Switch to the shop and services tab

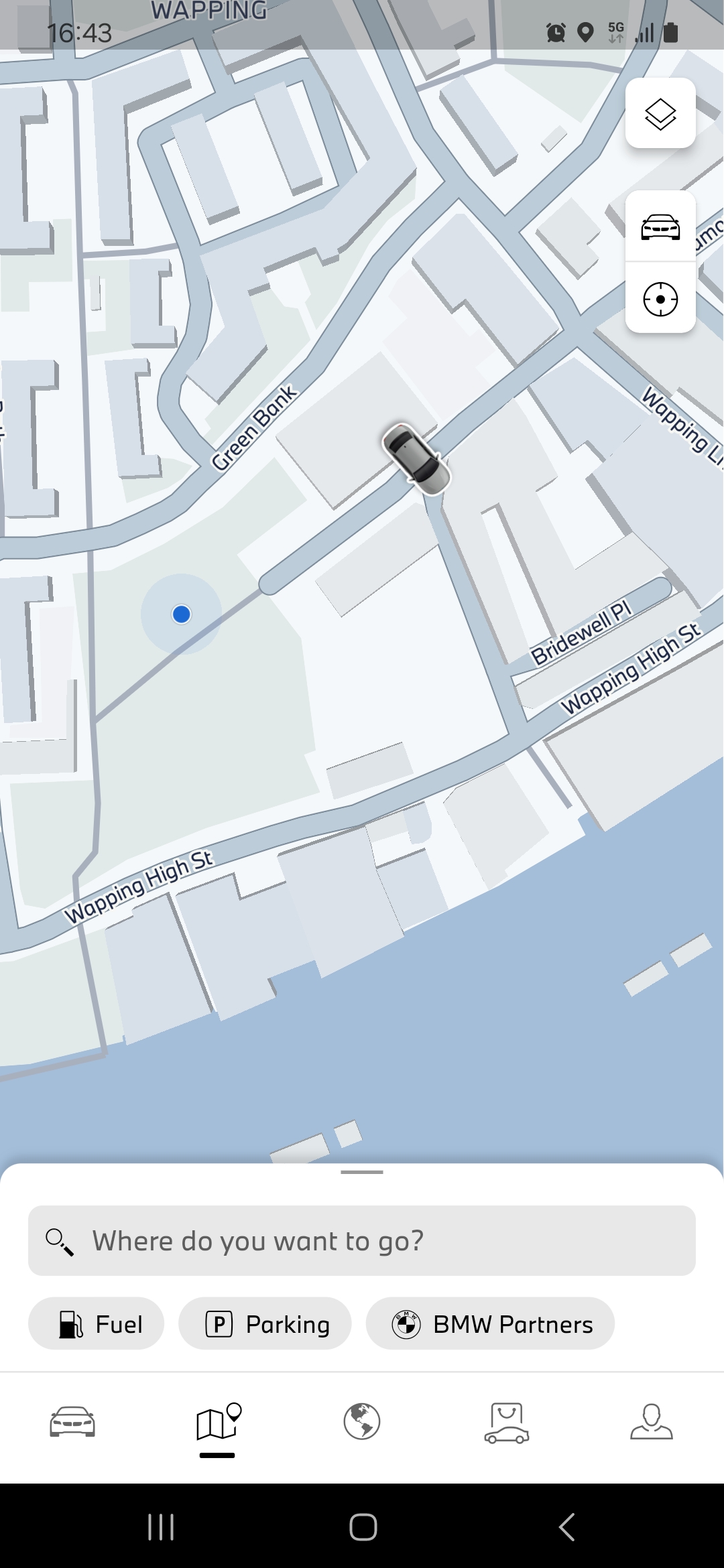pyautogui.click(x=507, y=1421)
